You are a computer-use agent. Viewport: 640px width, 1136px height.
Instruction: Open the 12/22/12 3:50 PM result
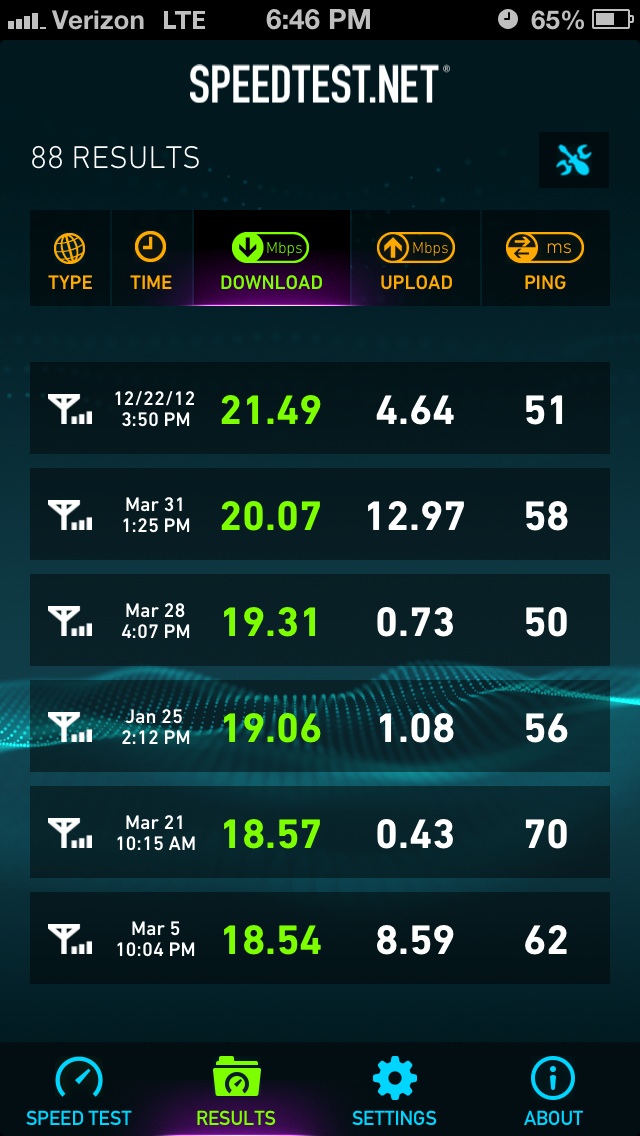pos(320,409)
